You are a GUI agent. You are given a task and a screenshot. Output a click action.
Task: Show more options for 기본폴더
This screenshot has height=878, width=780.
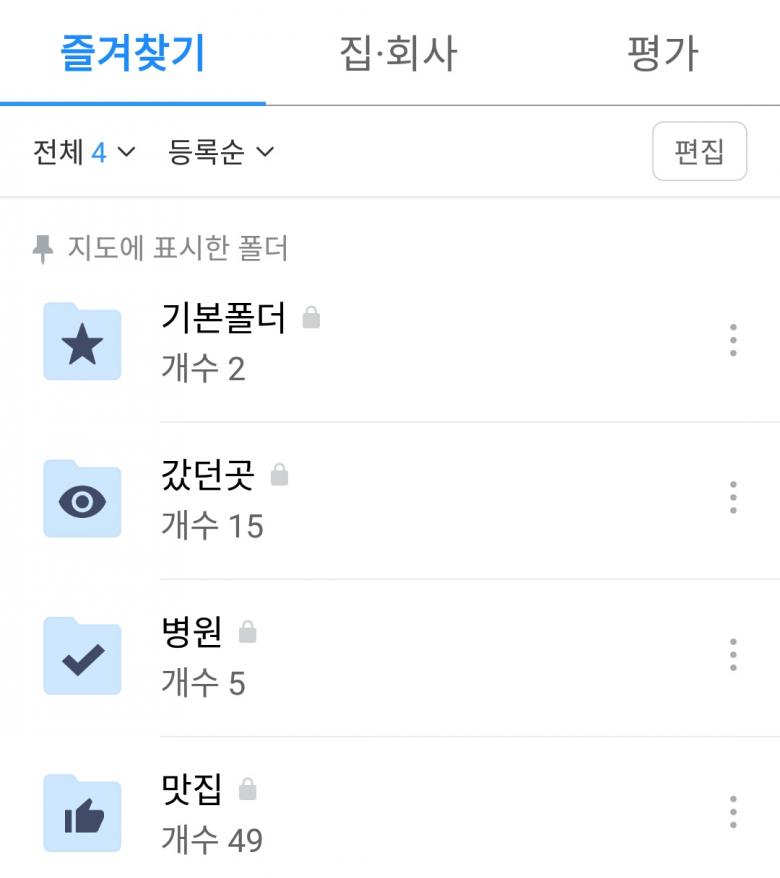coord(733,341)
